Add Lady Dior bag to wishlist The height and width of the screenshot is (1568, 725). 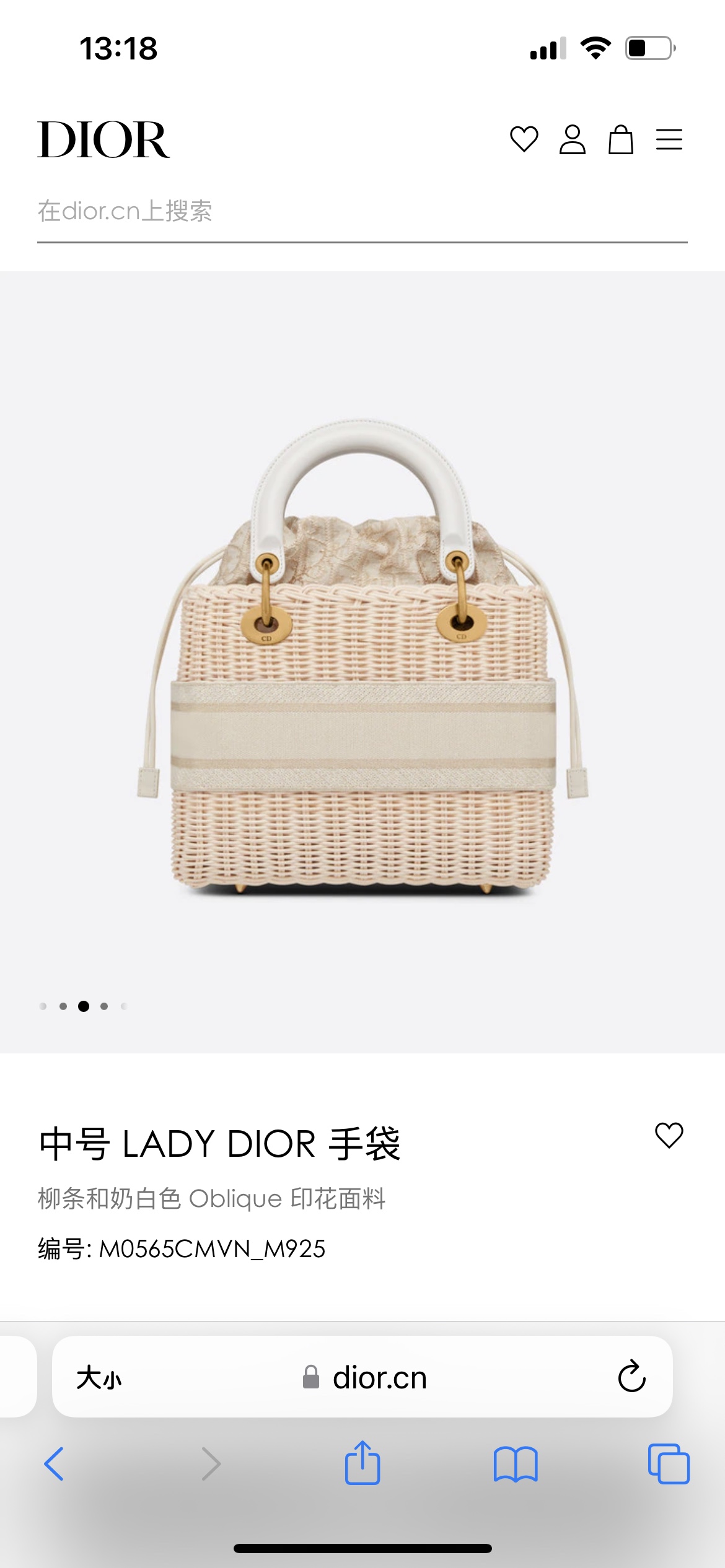point(669,1136)
